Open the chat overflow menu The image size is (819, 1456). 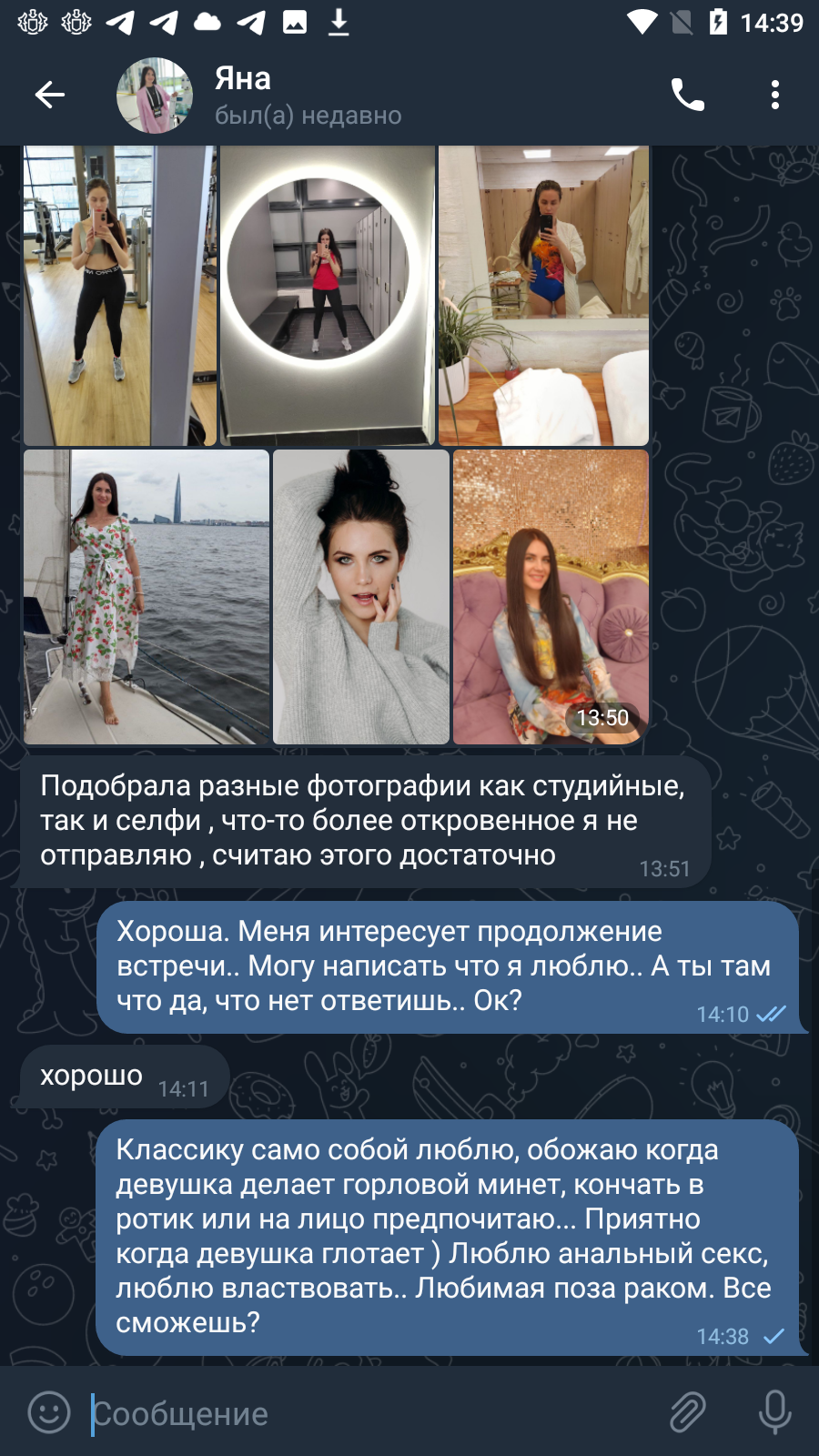point(775,95)
